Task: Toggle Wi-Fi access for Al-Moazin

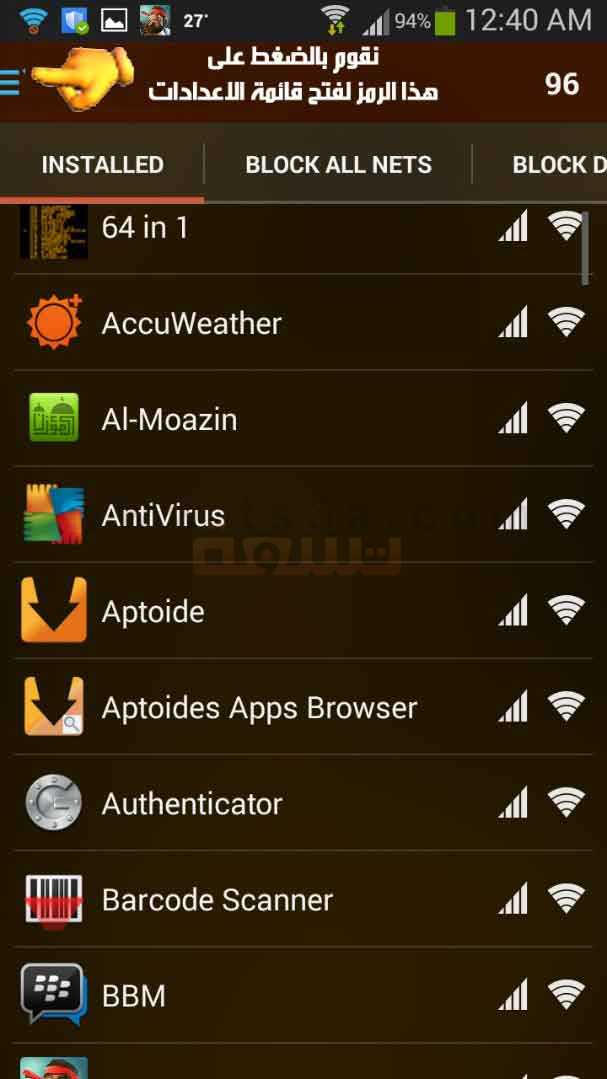Action: point(566,418)
